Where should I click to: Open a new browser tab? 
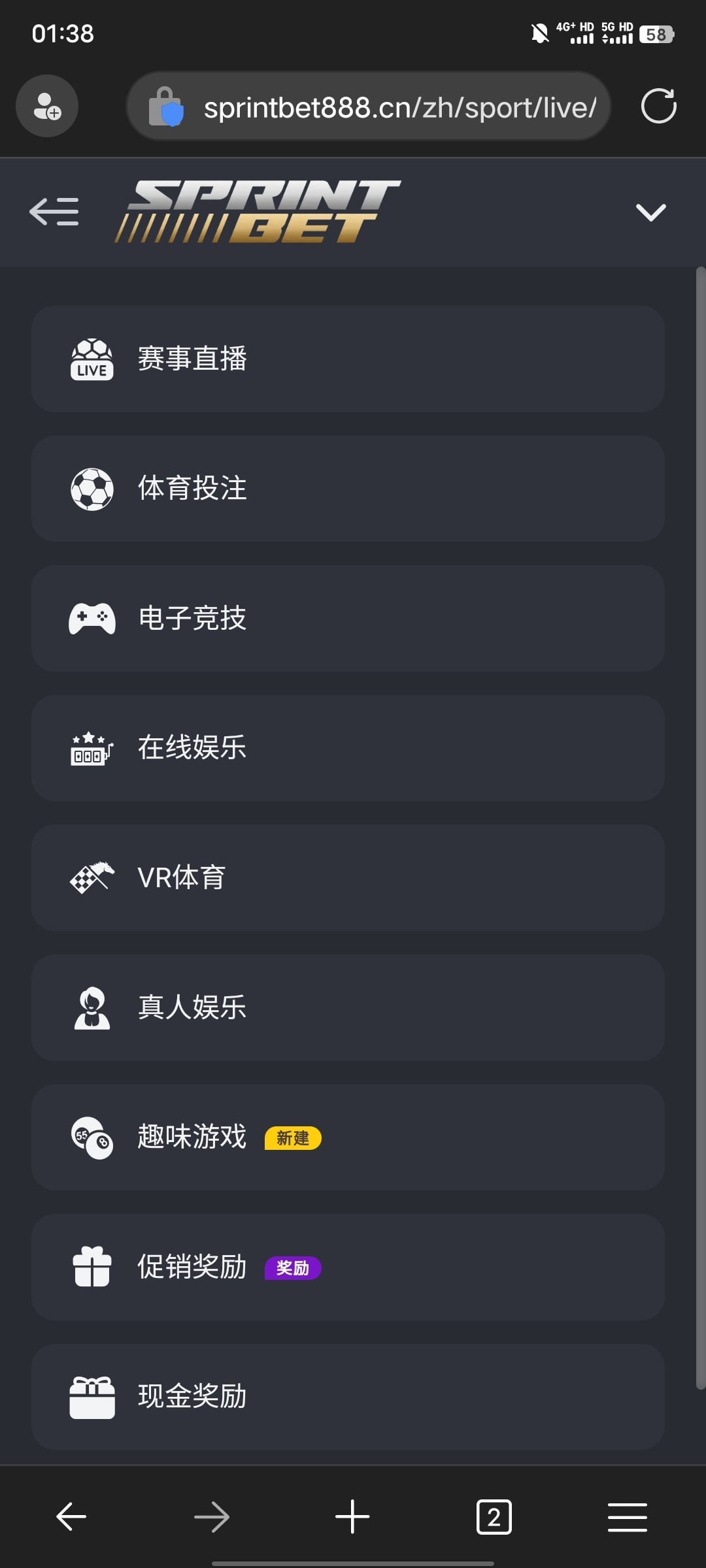(352, 1516)
